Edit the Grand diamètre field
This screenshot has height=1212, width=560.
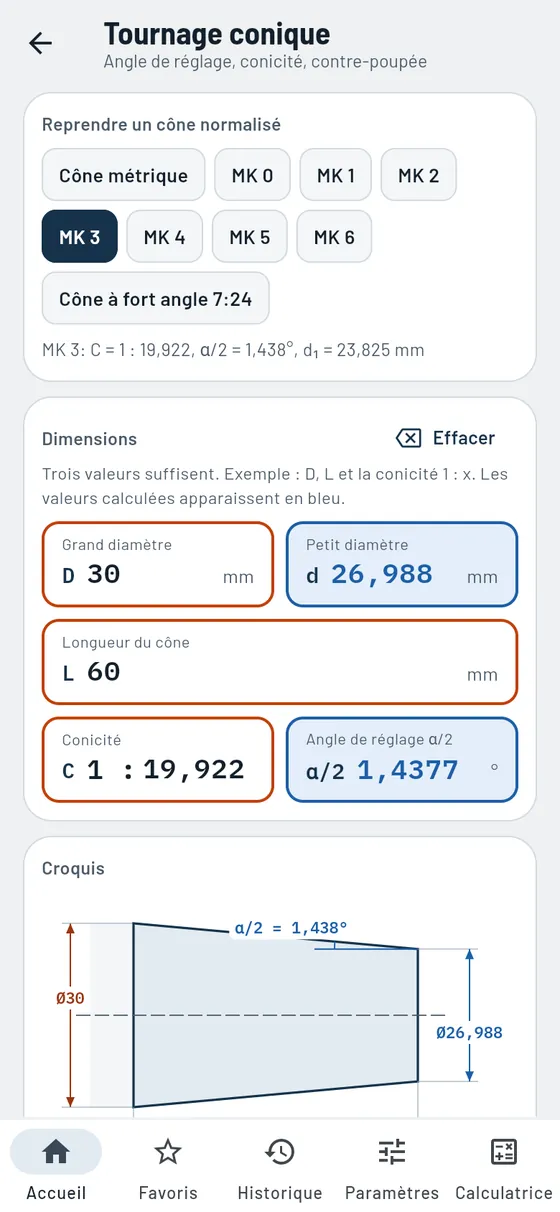tap(157, 564)
